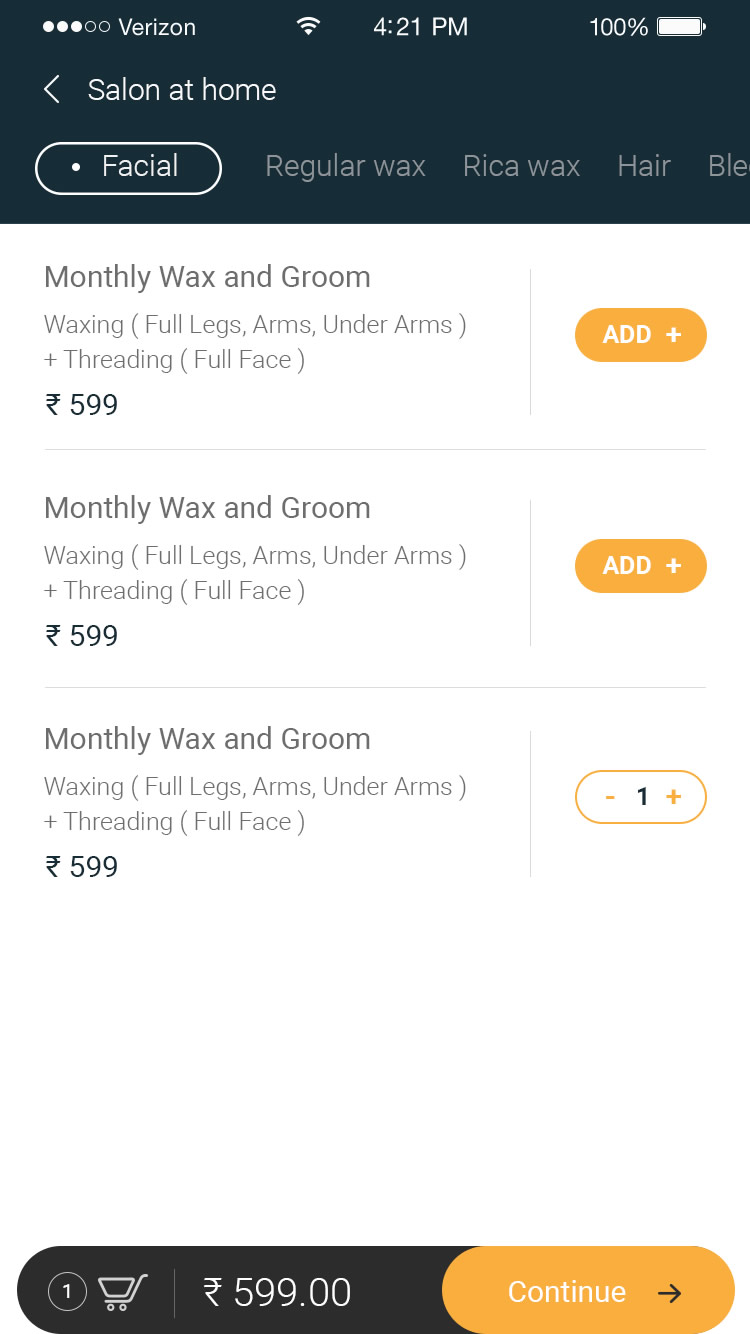
Task: Go back from Salon at home
Action: click(52, 89)
